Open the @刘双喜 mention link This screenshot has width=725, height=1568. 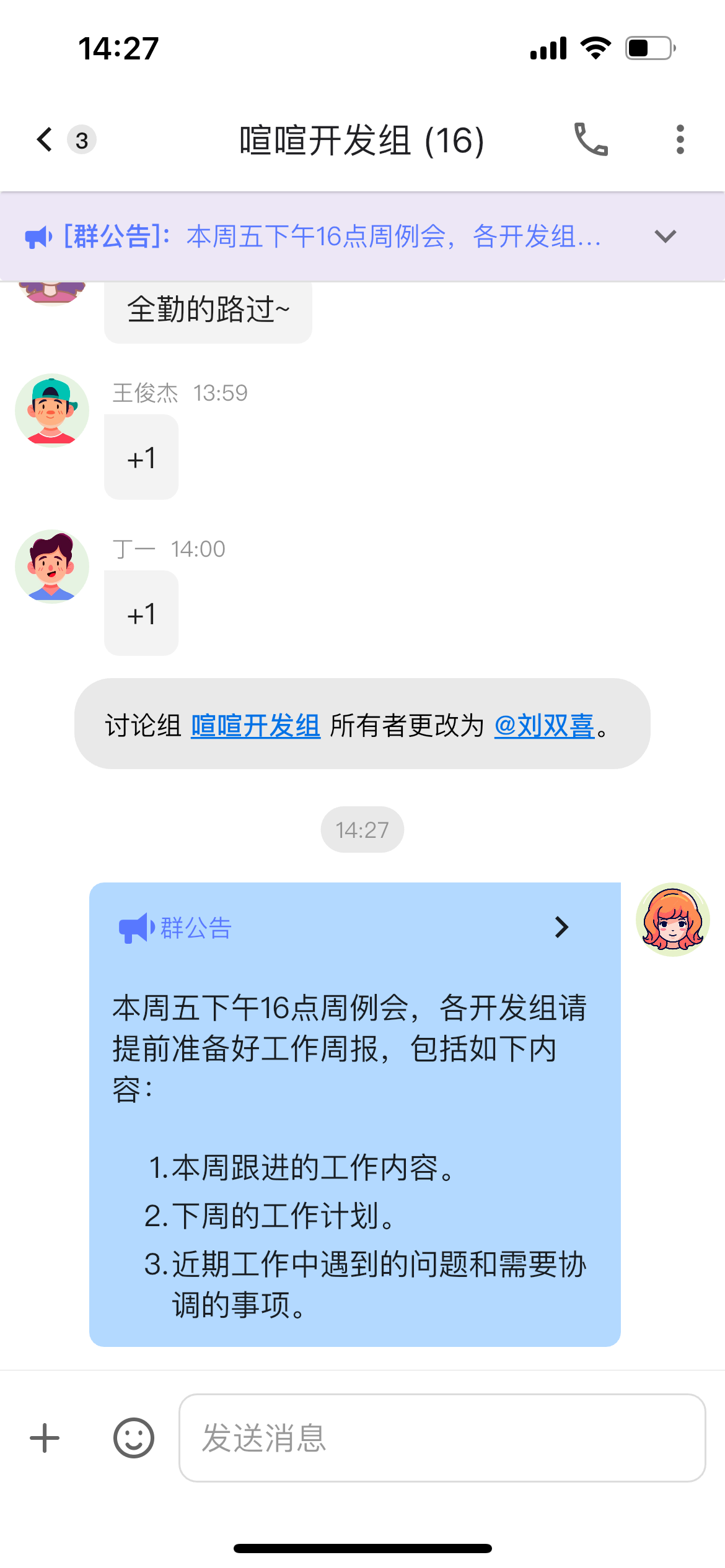(x=544, y=726)
